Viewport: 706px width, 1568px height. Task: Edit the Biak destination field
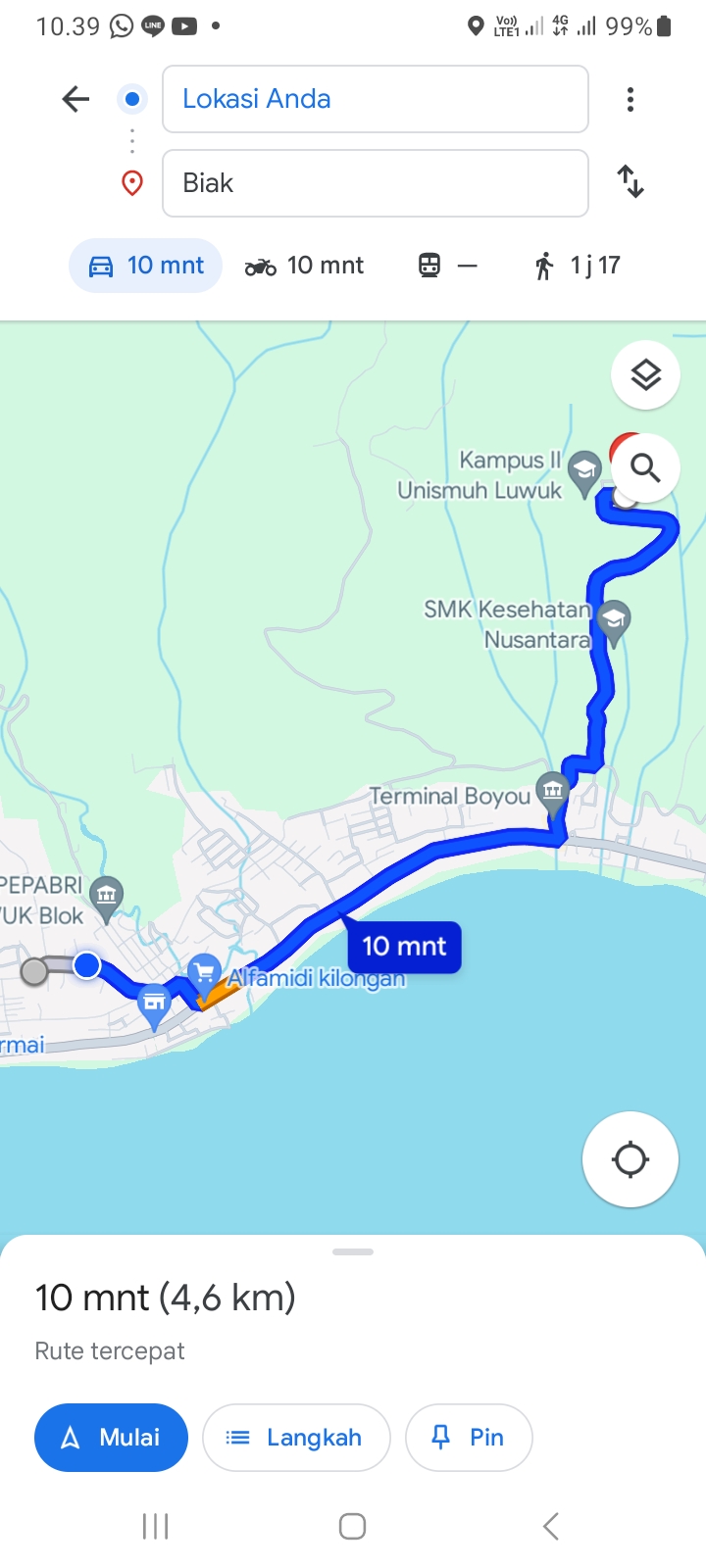click(375, 183)
